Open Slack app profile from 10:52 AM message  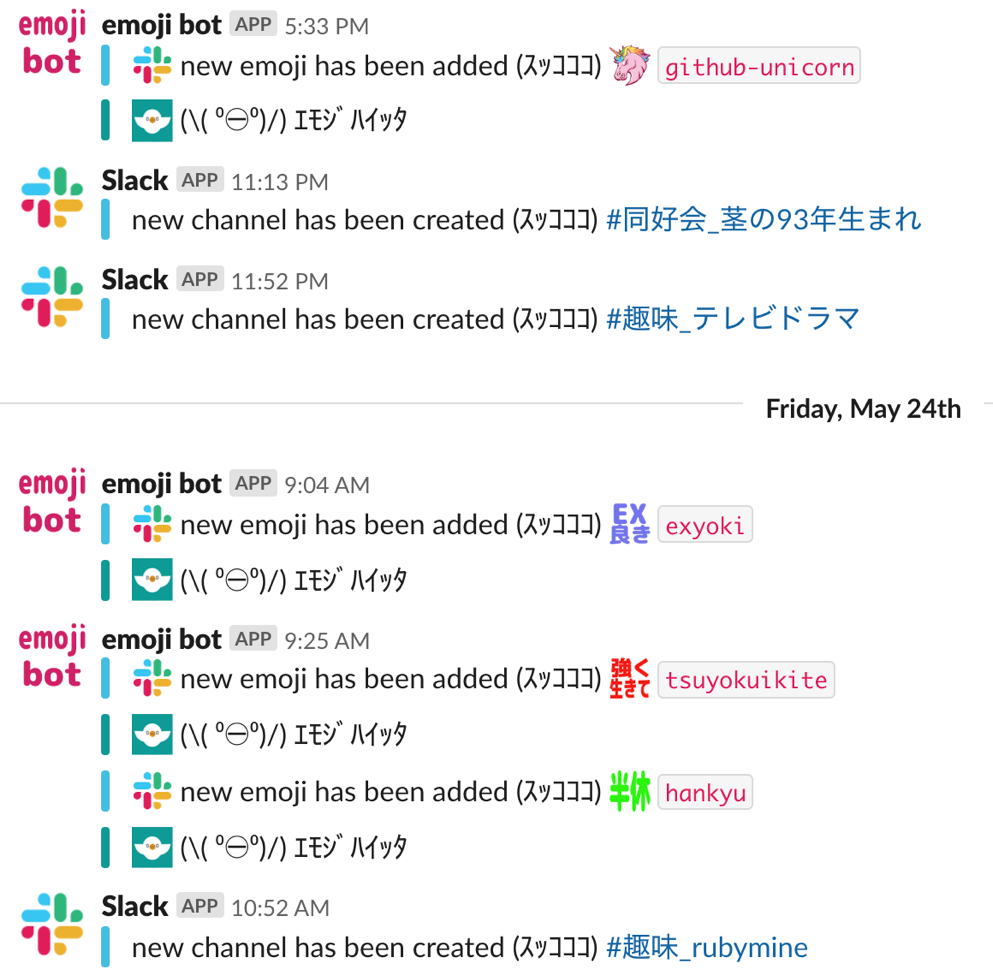134,907
